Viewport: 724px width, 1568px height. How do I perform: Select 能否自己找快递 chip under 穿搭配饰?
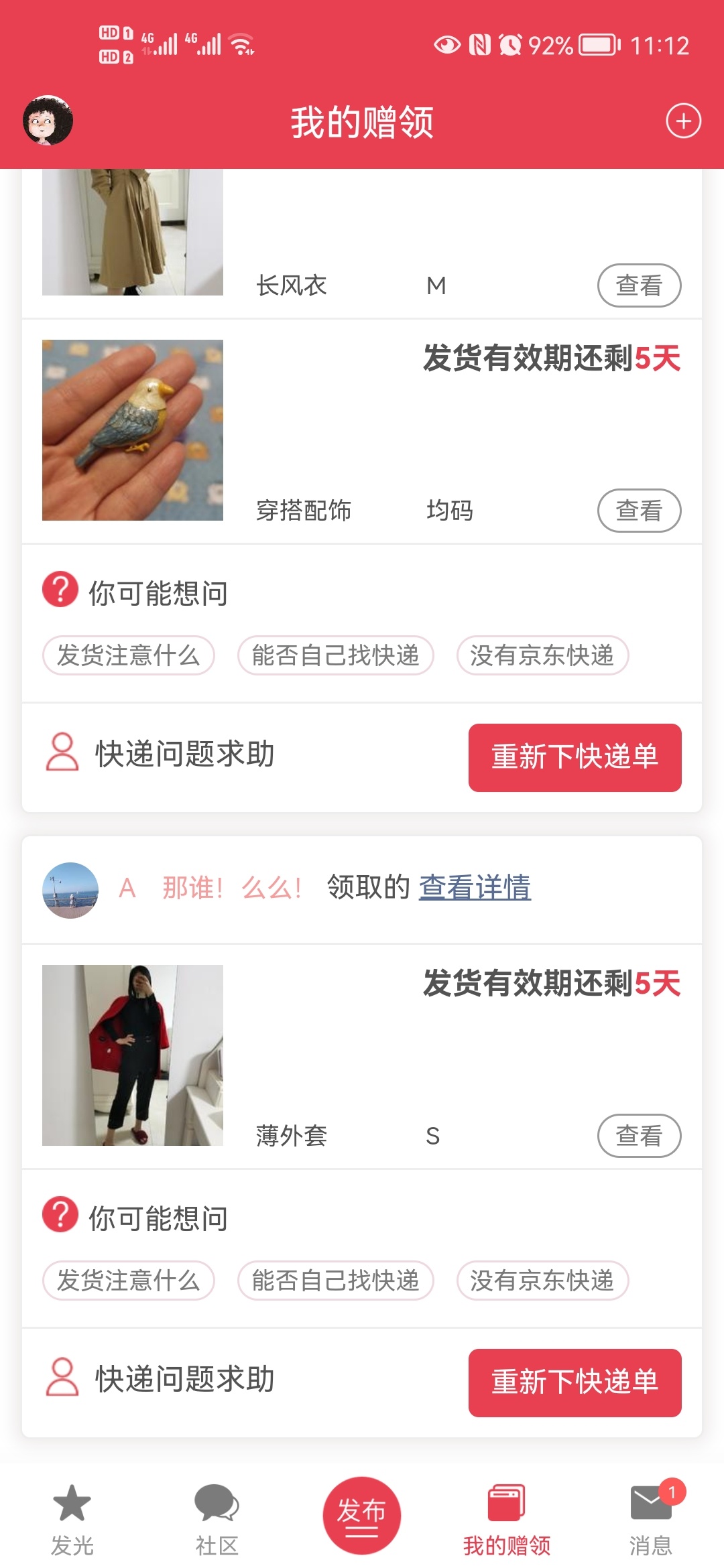(335, 655)
